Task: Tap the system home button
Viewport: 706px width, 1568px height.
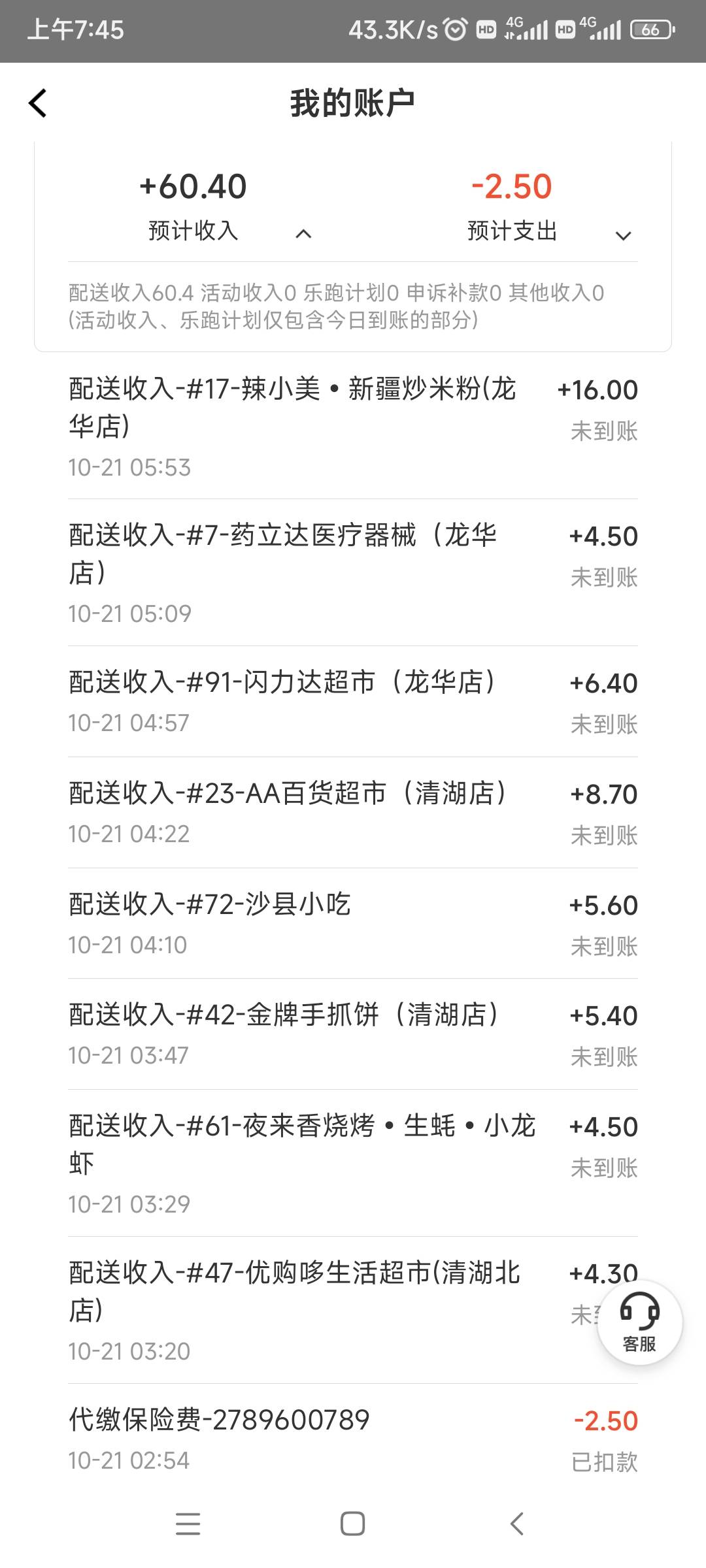Action: point(352,1524)
